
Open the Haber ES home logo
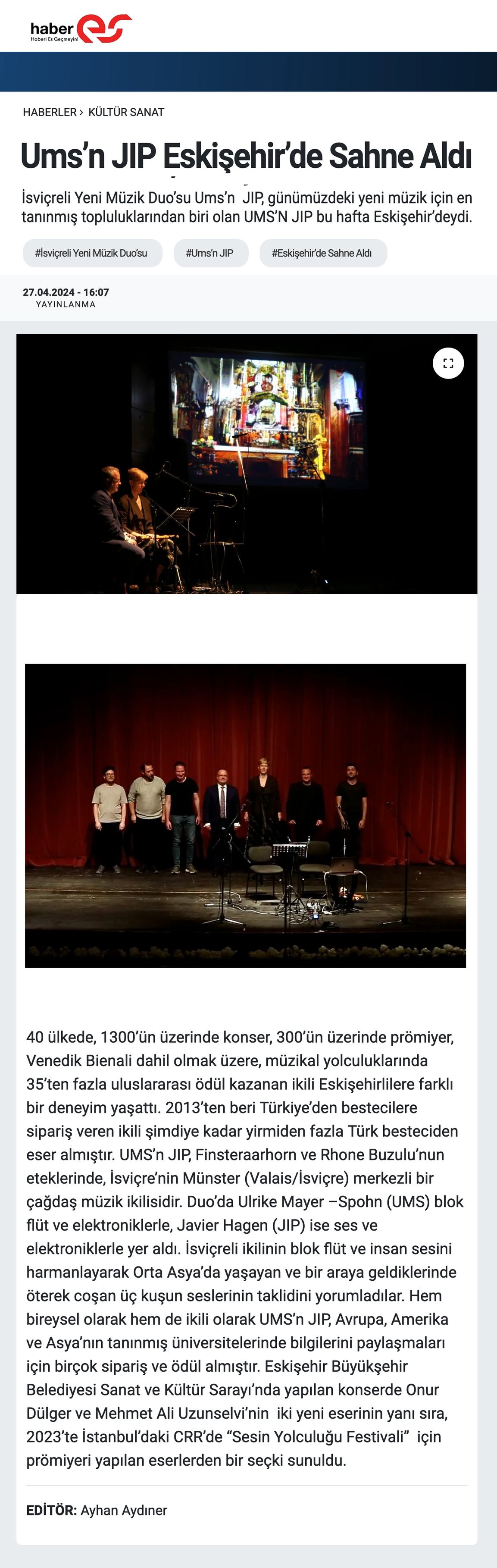click(x=81, y=28)
